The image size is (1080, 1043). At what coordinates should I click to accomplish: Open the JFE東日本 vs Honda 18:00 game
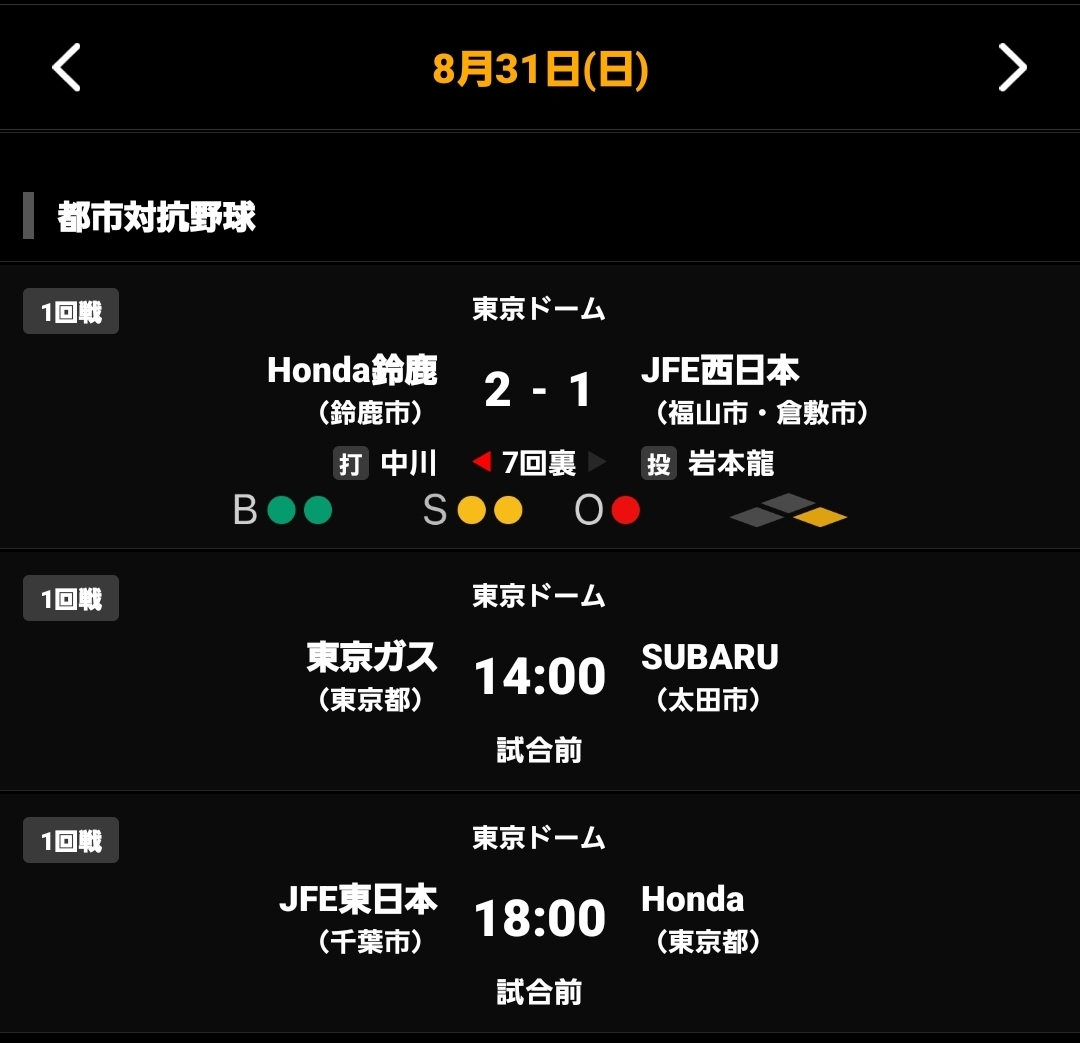[539, 918]
